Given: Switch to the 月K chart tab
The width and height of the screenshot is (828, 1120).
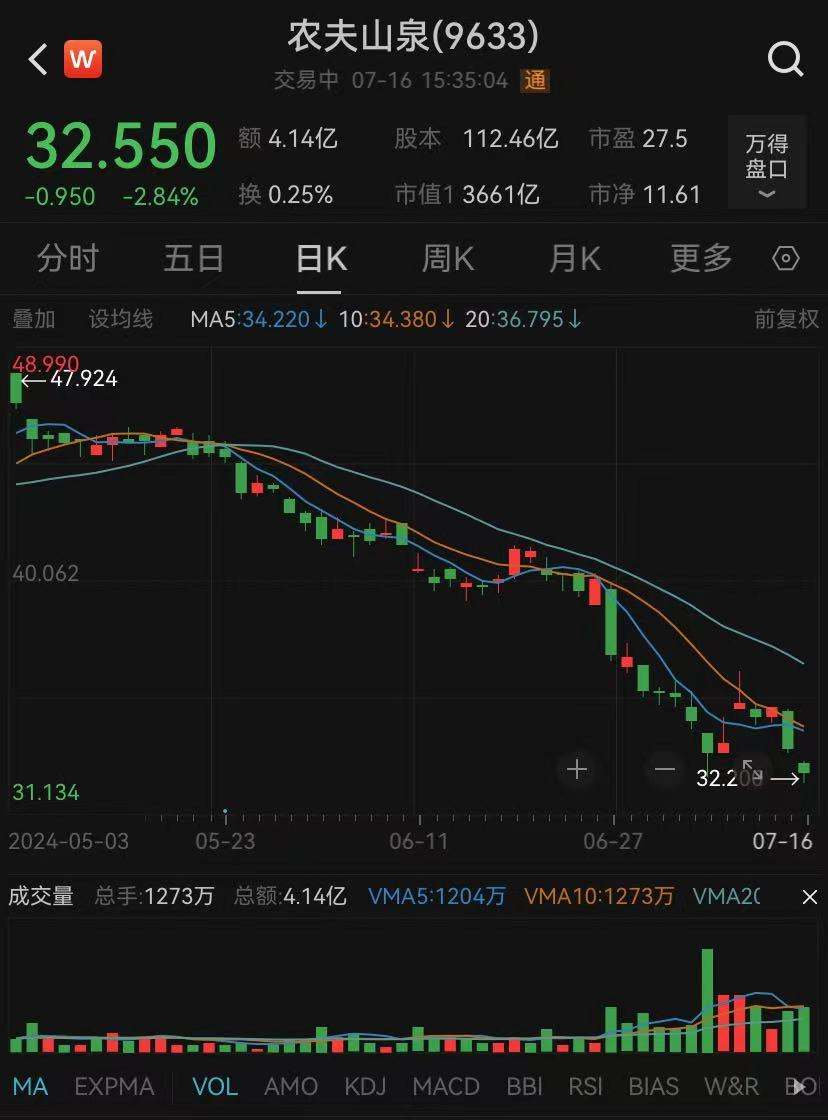Looking at the screenshot, I should pos(574,259).
